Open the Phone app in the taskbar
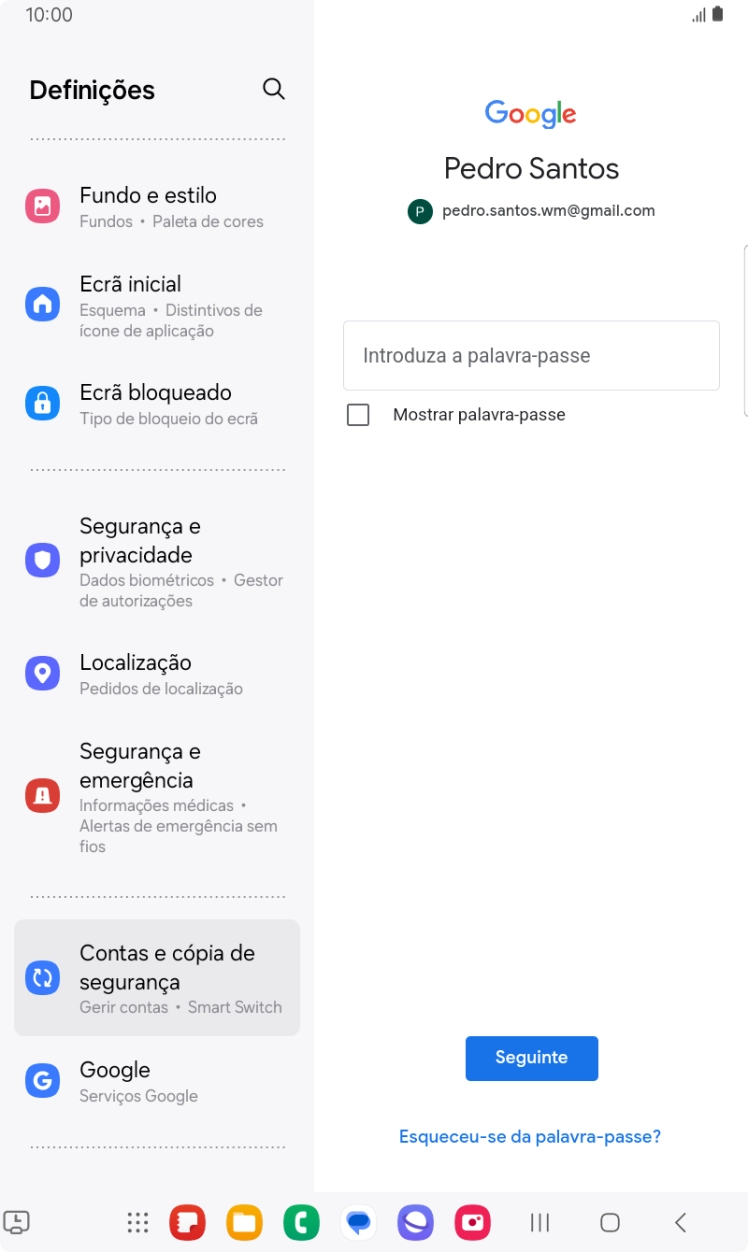 pyautogui.click(x=301, y=1222)
